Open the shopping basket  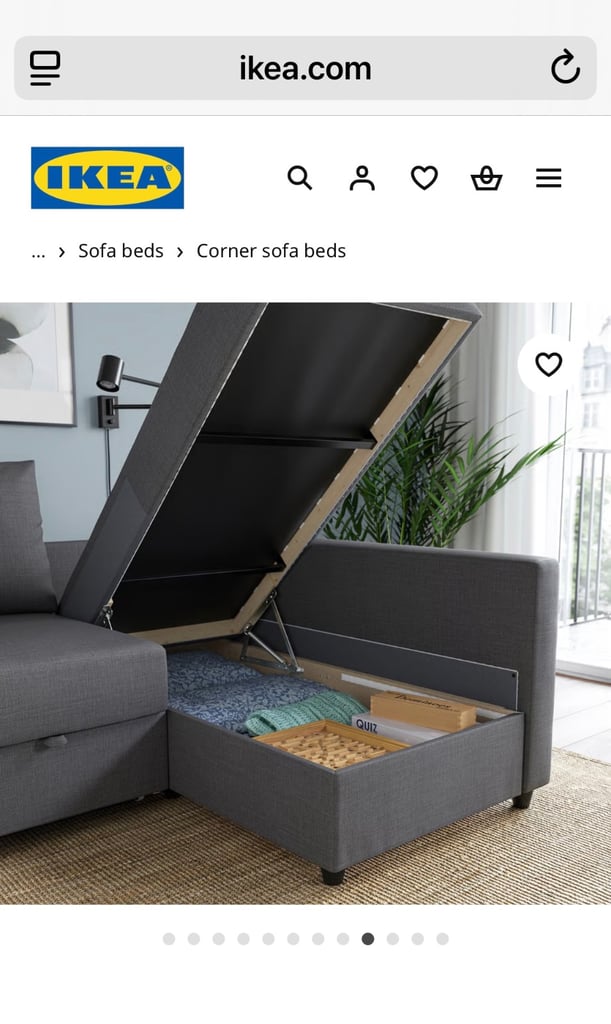[486, 178]
